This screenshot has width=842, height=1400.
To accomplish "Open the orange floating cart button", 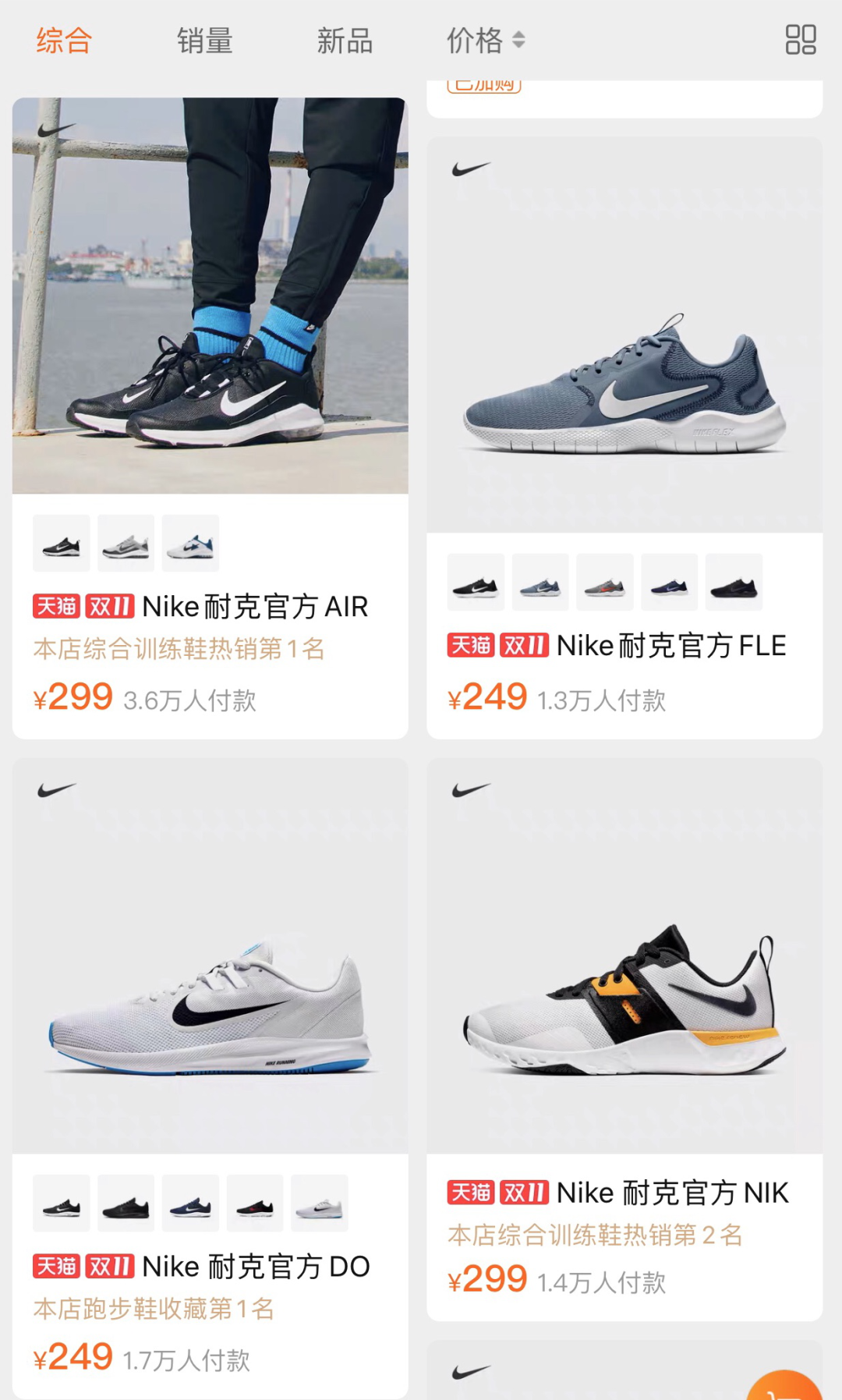I will 784,1388.
